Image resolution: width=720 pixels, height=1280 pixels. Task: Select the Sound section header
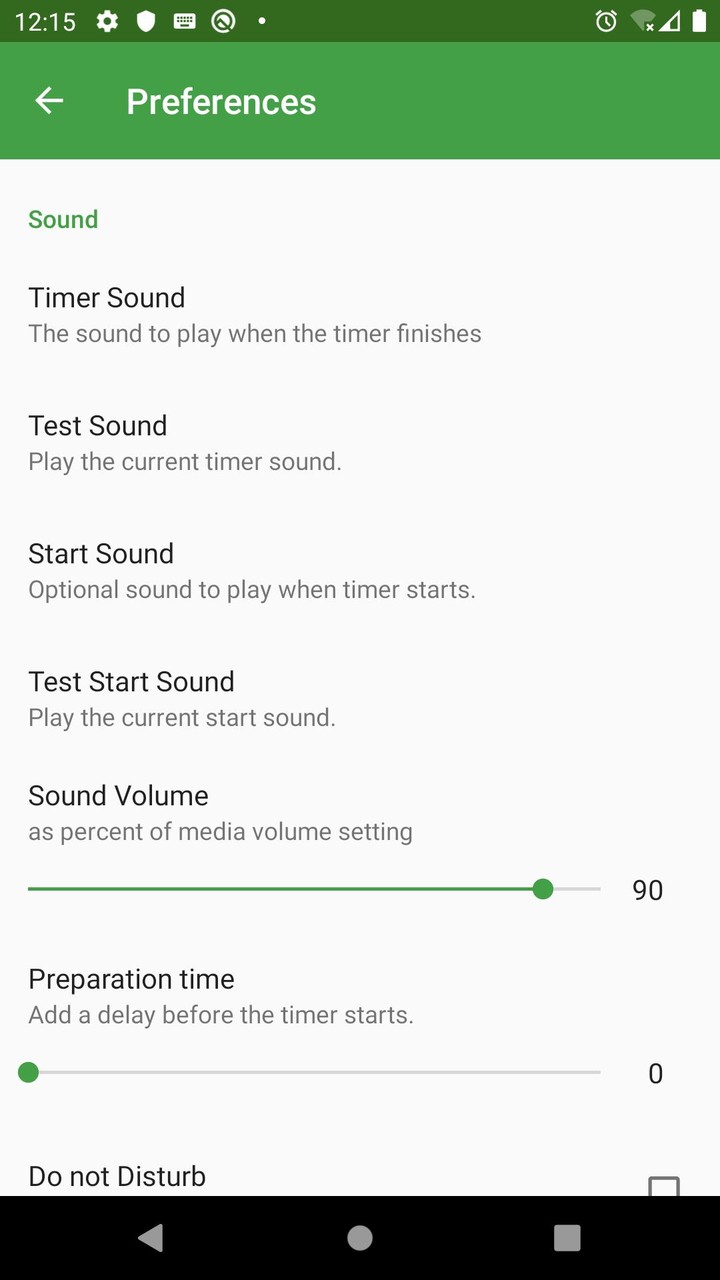pyautogui.click(x=63, y=219)
